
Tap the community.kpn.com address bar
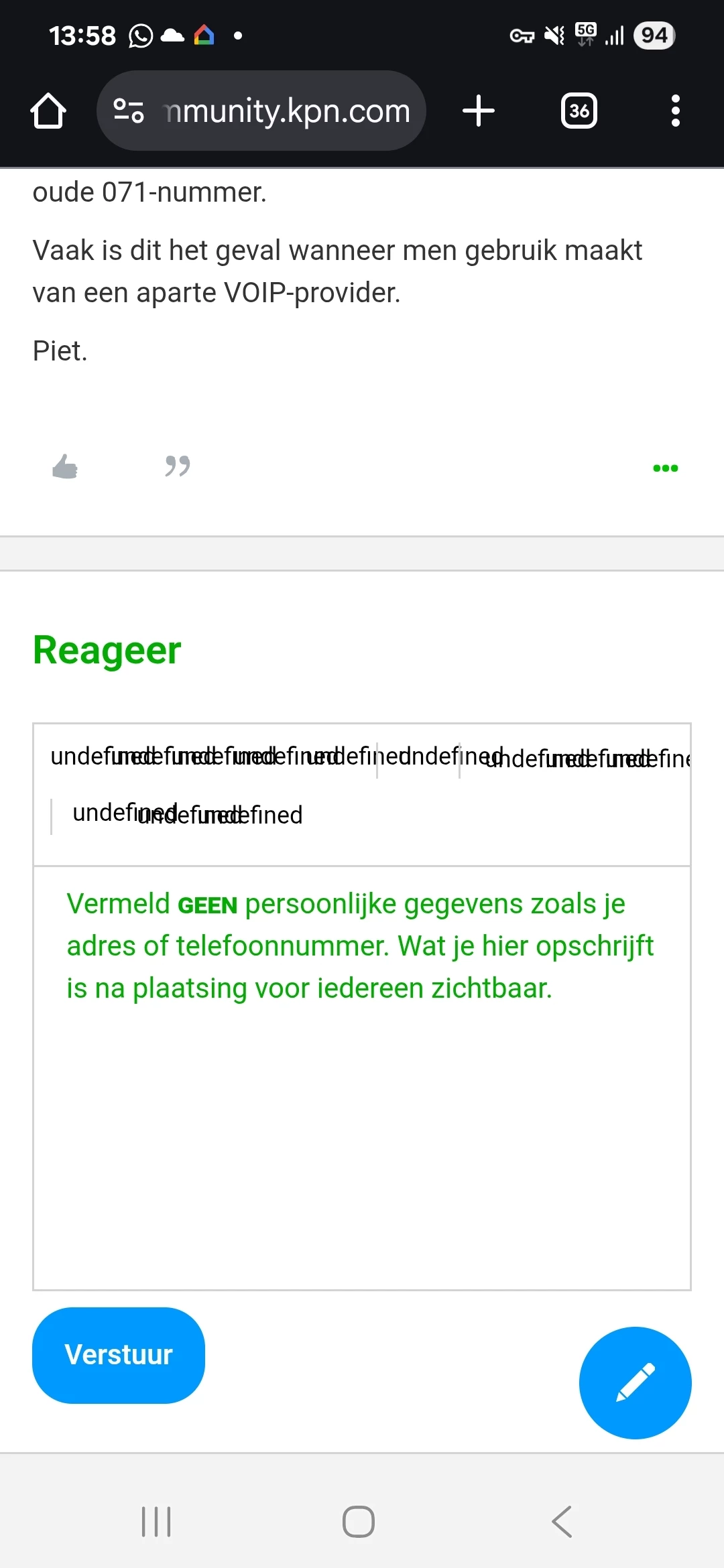287,111
